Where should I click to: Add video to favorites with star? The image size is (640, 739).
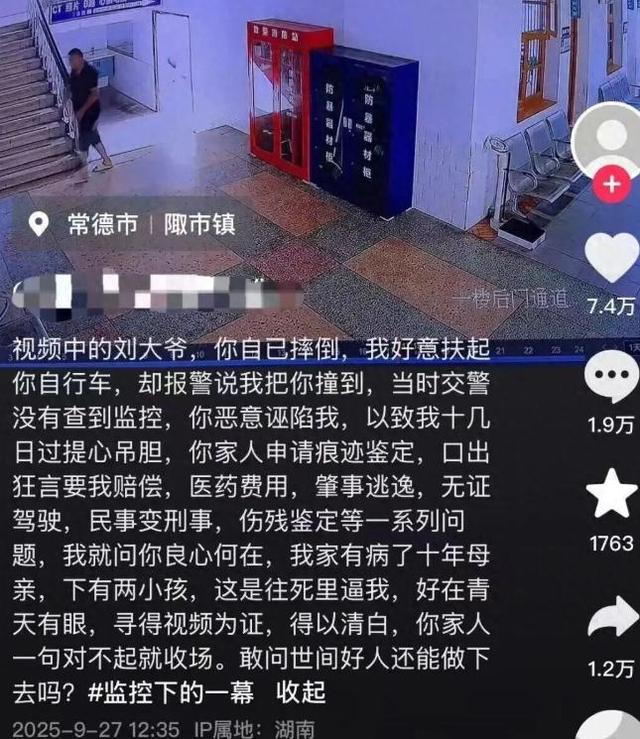click(611, 496)
